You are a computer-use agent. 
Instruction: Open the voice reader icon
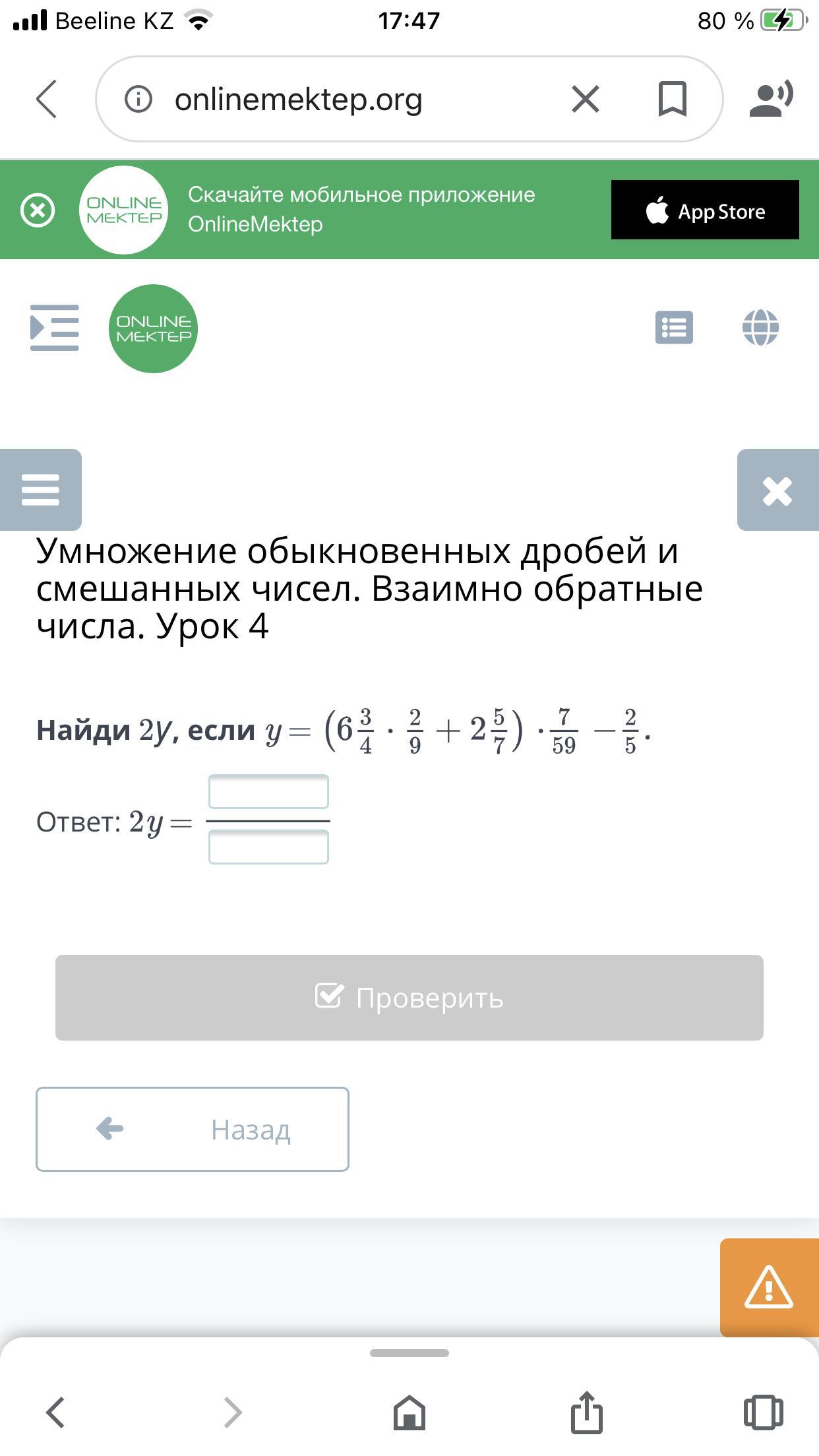(x=772, y=99)
